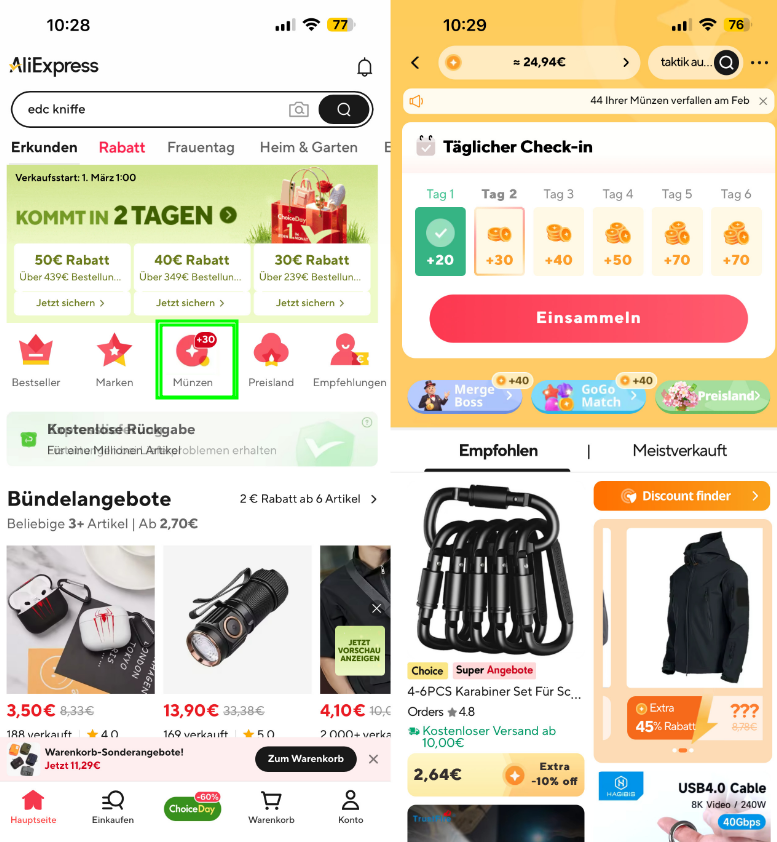
Task: Secure the 50€ Rabatt coupon
Action: tap(72, 303)
